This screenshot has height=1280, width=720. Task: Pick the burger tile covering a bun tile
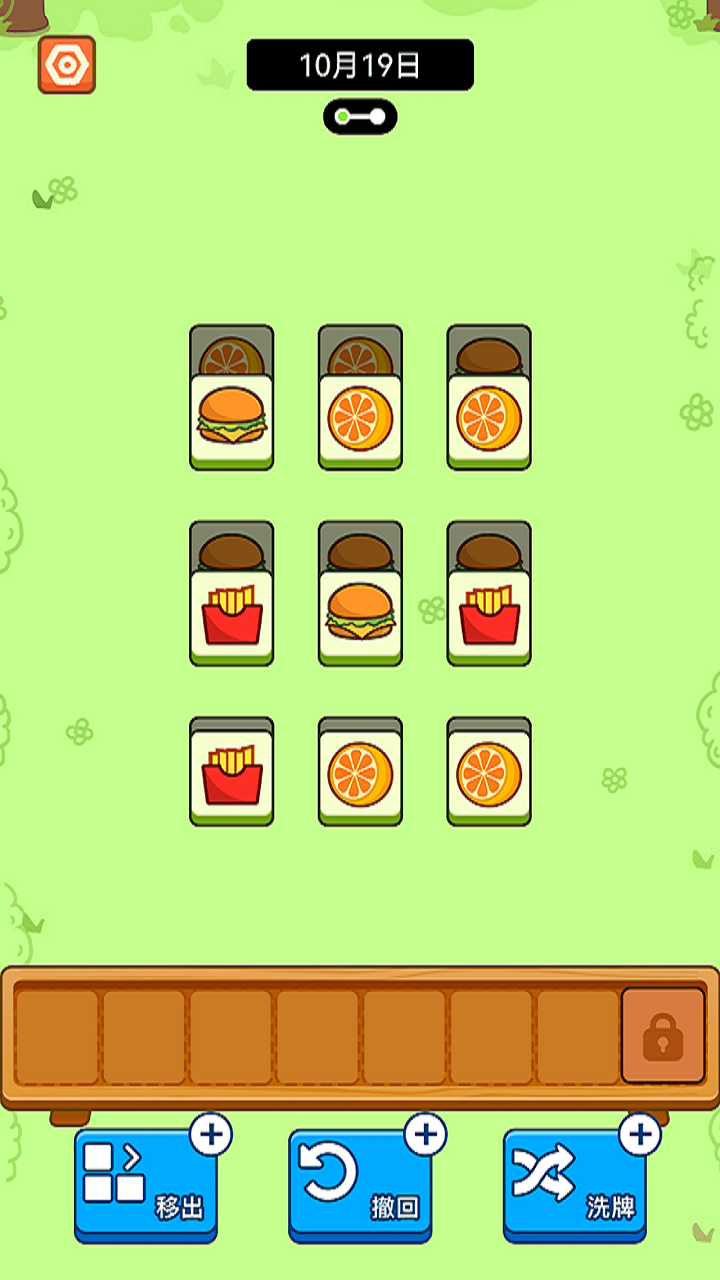coord(360,614)
